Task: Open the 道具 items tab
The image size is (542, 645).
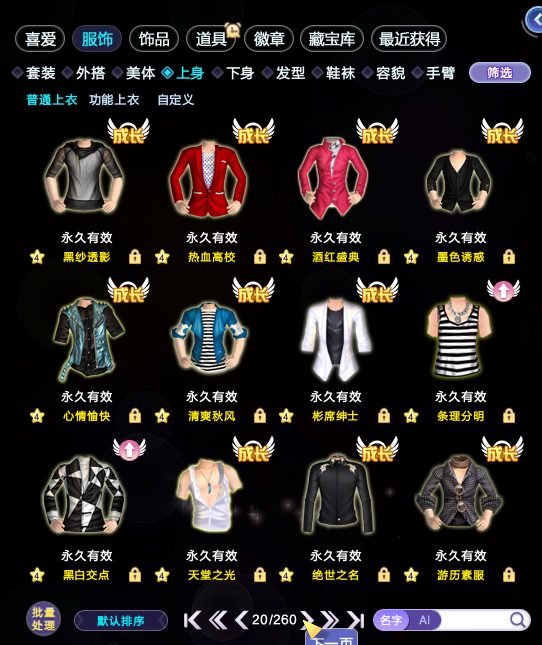Action: [211, 39]
